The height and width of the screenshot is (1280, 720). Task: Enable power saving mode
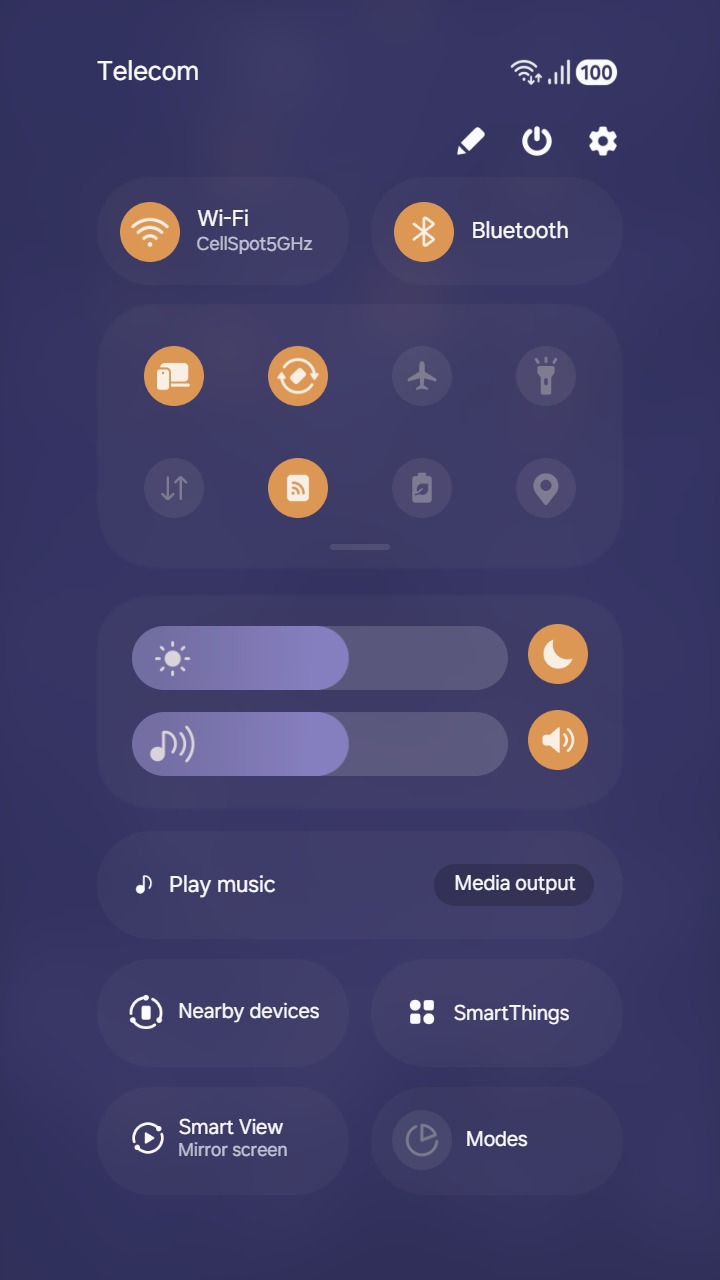(x=422, y=488)
